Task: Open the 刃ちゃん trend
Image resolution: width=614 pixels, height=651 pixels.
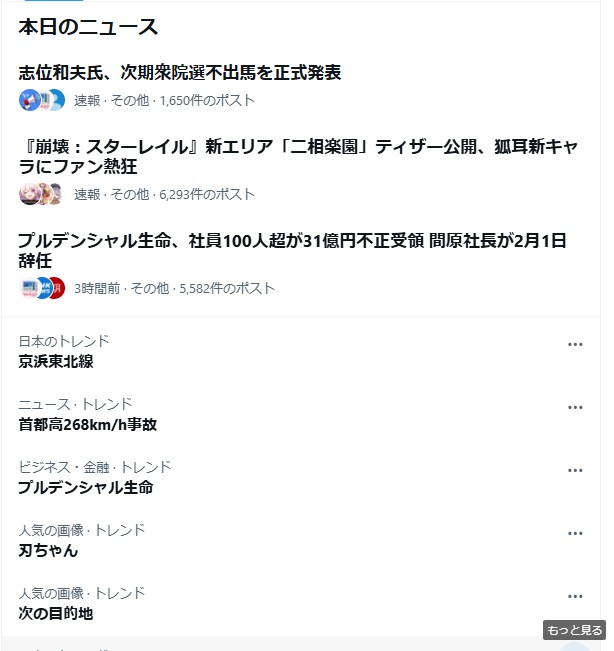Action: click(x=48, y=550)
